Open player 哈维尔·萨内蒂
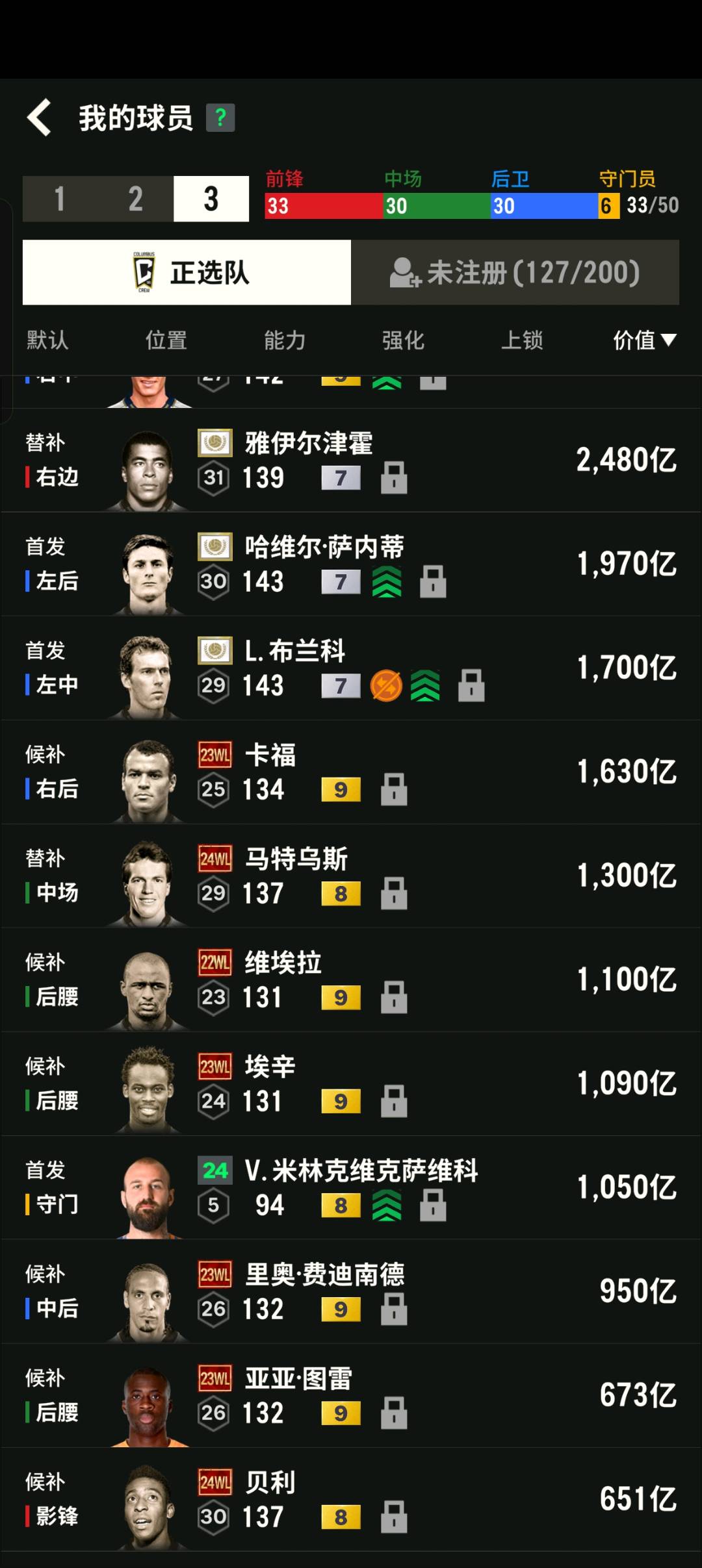The height and width of the screenshot is (1568, 702). coord(351,564)
